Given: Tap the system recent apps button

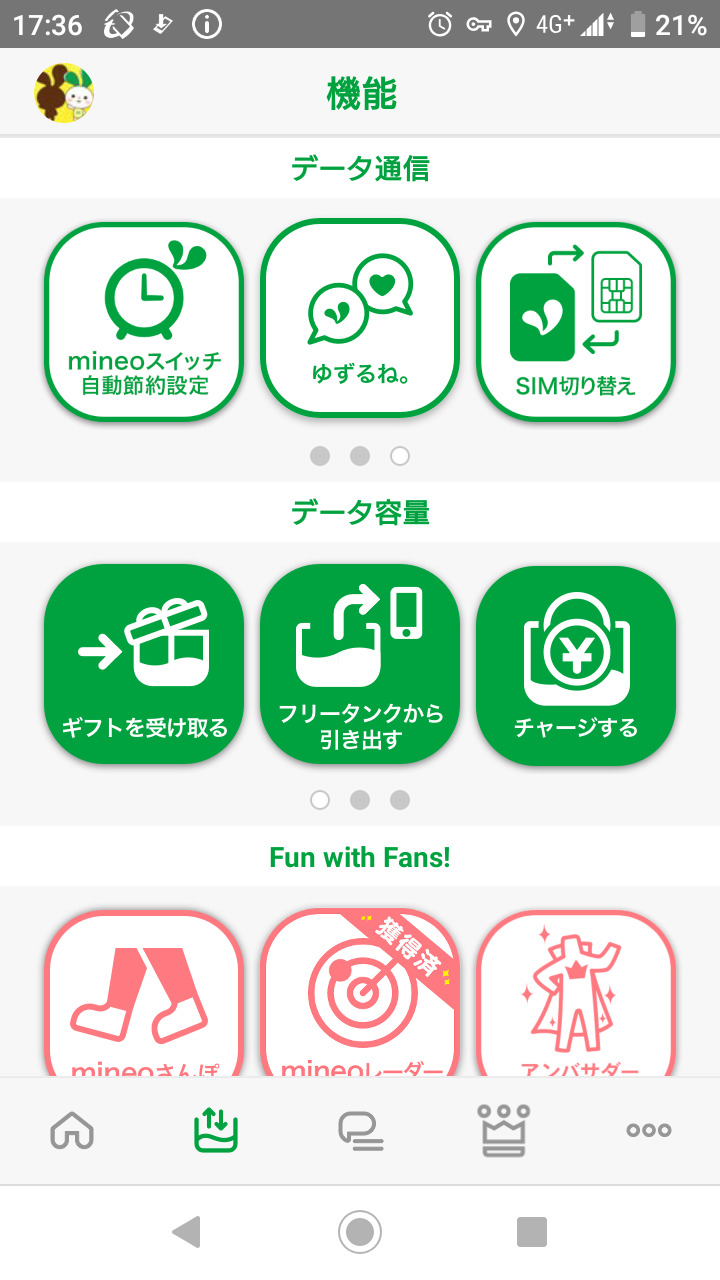Looking at the screenshot, I should pyautogui.click(x=532, y=1232).
